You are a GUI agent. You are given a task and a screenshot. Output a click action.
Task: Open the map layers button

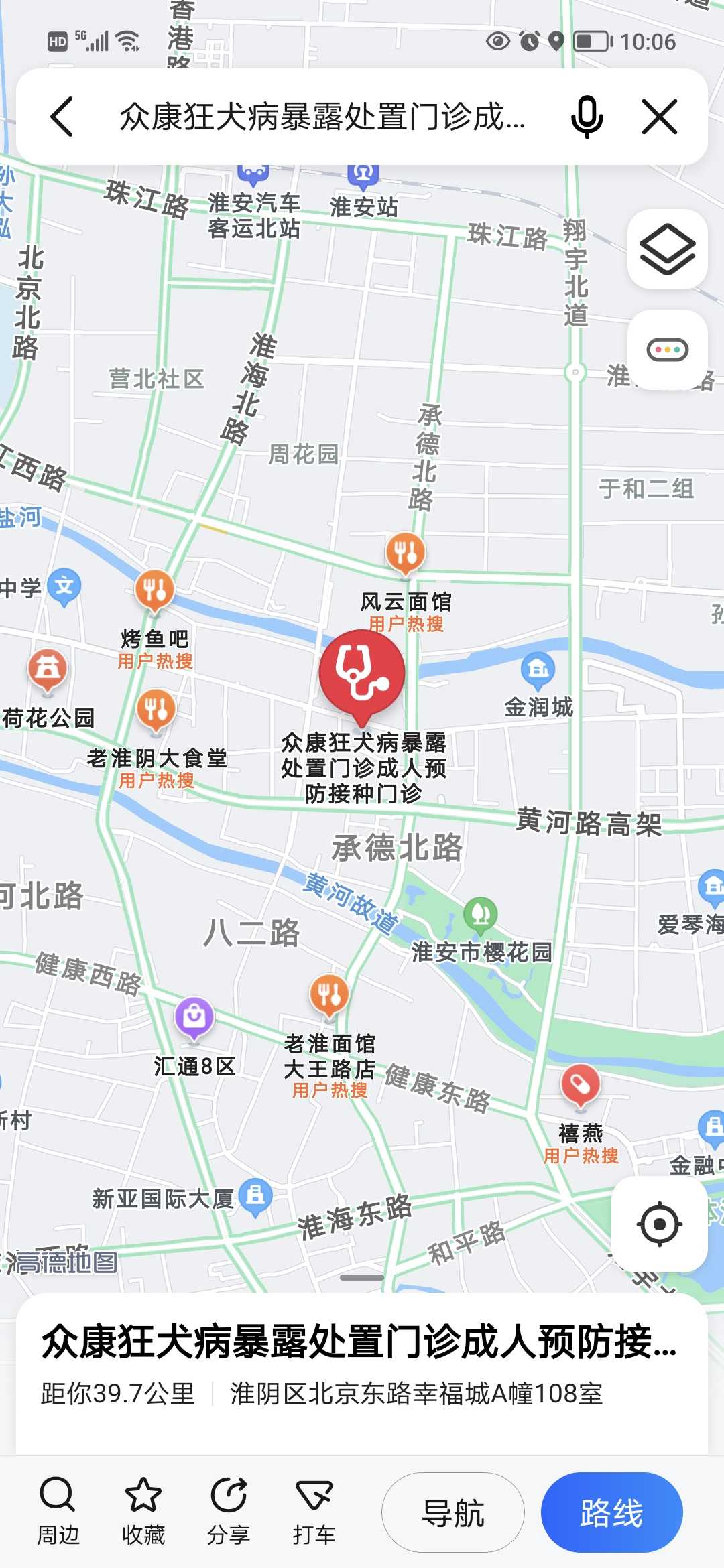coord(668,249)
